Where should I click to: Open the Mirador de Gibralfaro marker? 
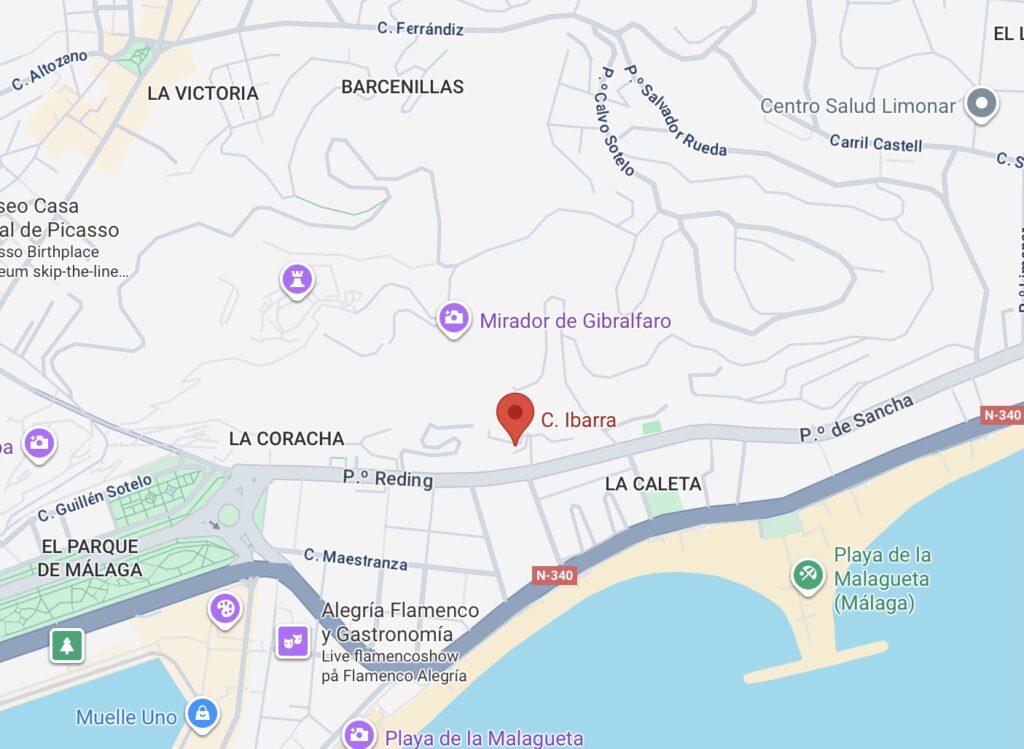[453, 319]
